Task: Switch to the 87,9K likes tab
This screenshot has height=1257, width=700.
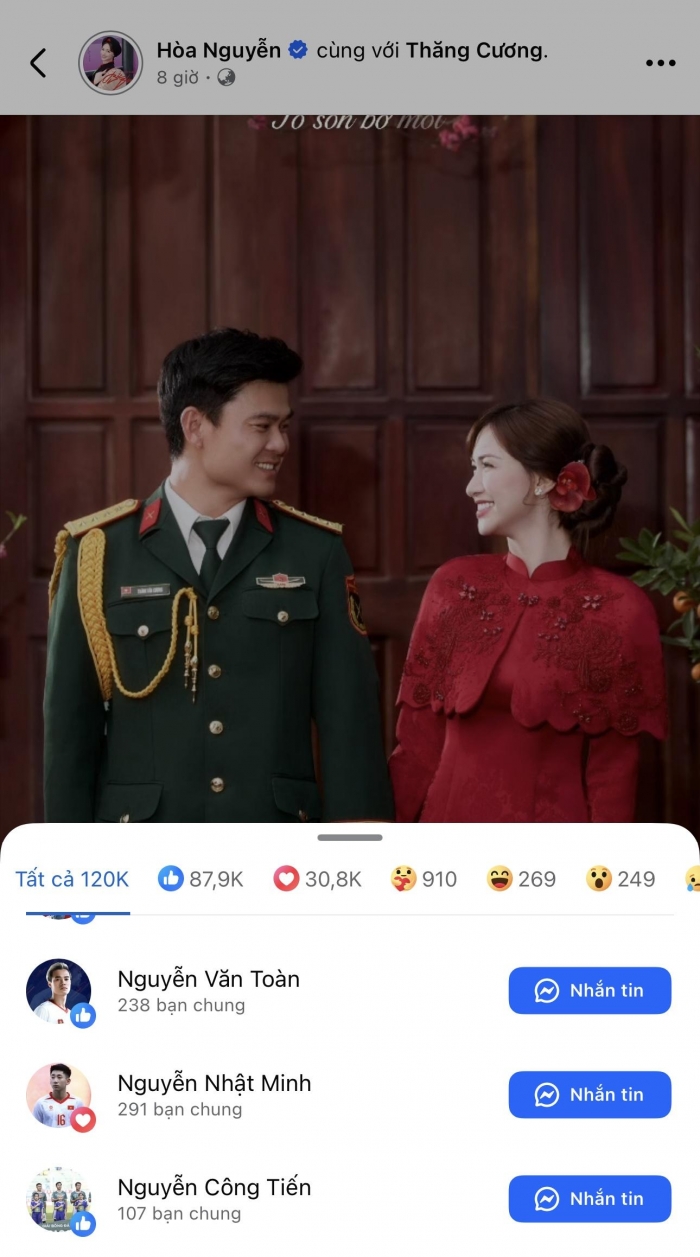Action: tap(201, 880)
